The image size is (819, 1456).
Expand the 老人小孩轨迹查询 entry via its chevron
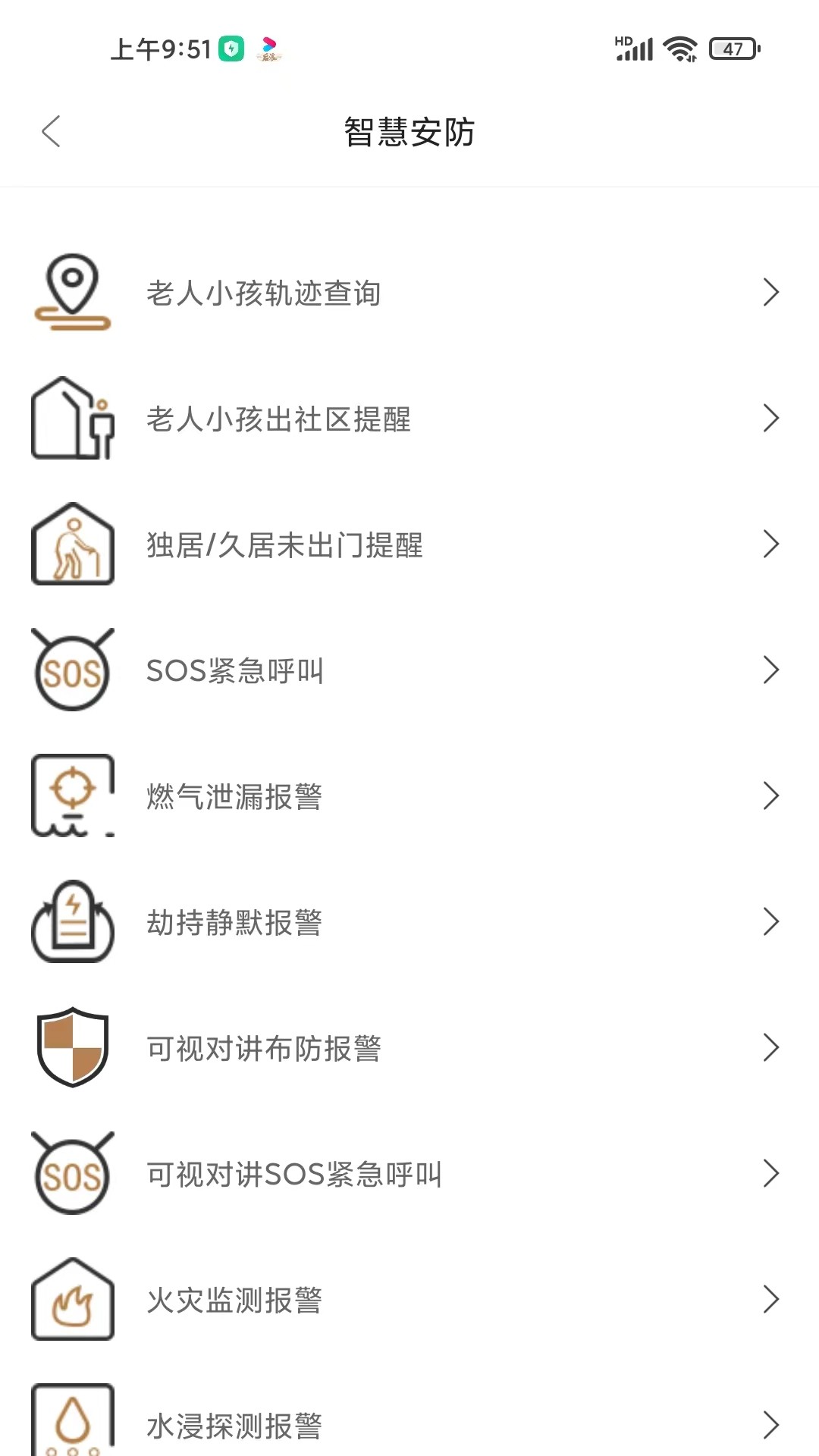click(771, 292)
